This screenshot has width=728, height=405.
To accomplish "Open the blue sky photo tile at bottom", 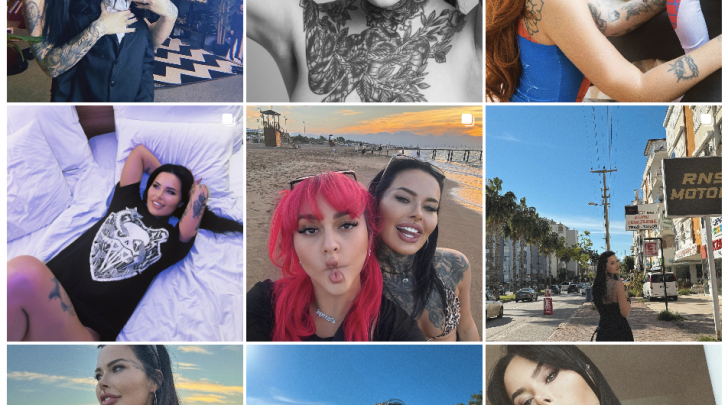I will (364, 376).
